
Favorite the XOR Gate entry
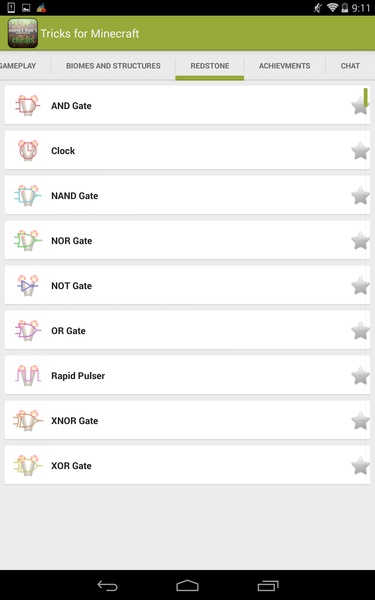pyautogui.click(x=360, y=466)
